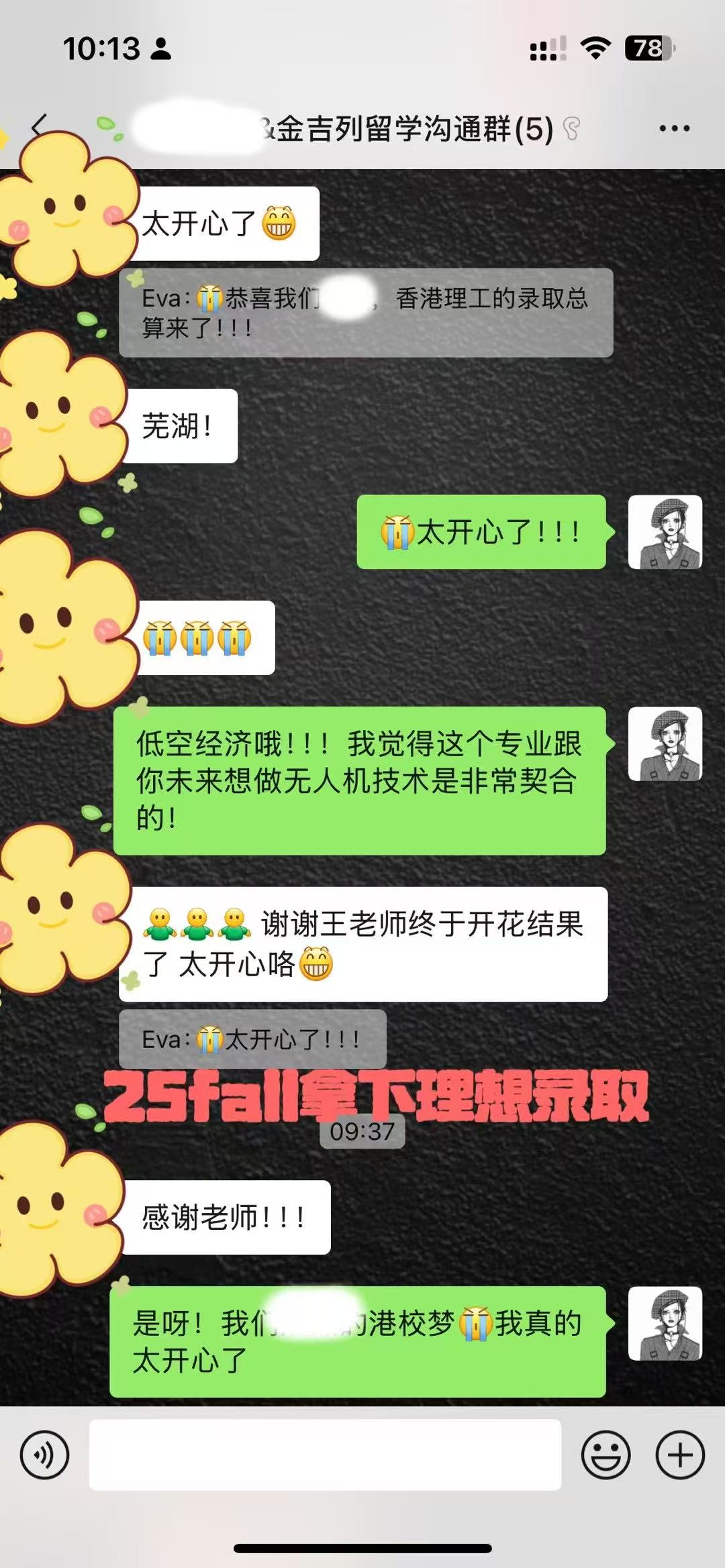Open sender's avatar beside the 低空经济哦 message
The image size is (725, 1568).
coord(665,743)
